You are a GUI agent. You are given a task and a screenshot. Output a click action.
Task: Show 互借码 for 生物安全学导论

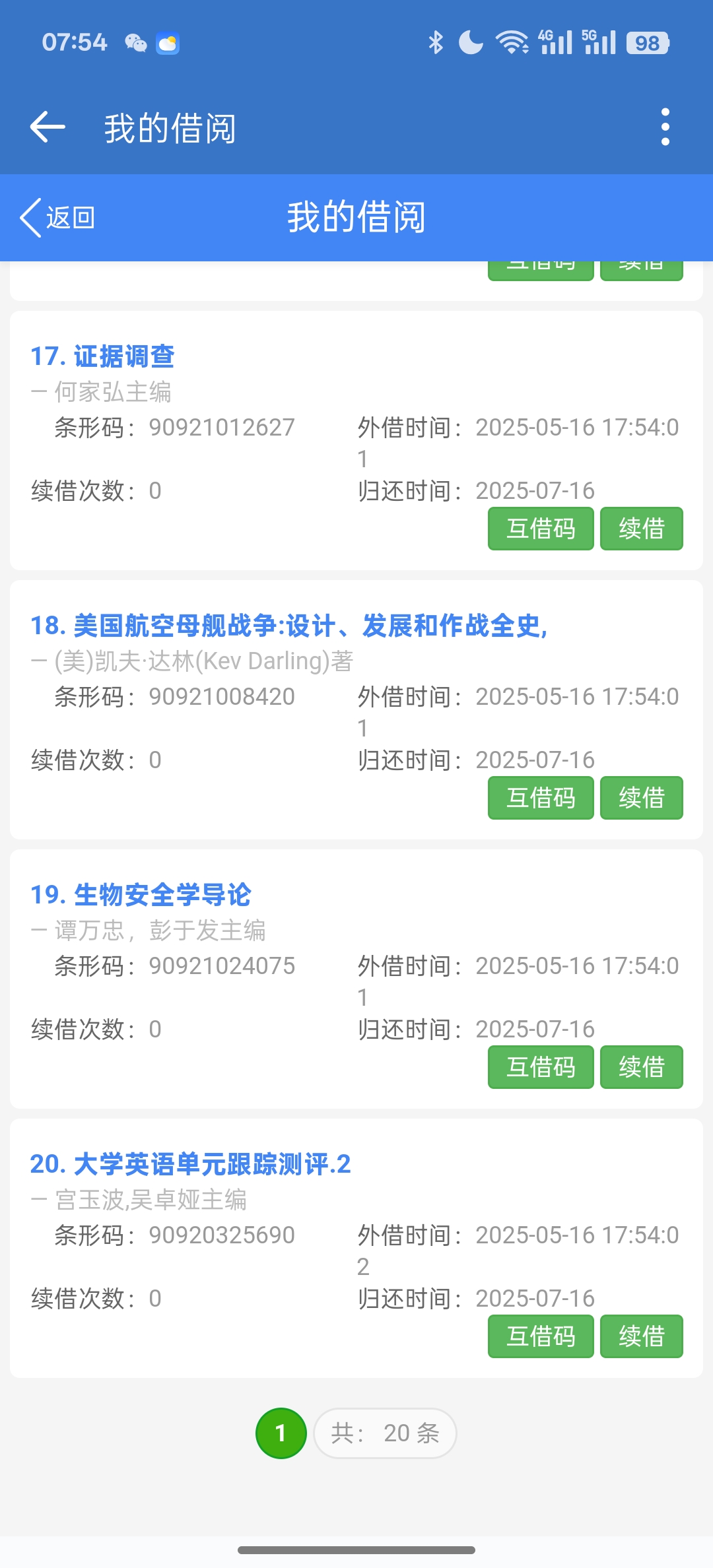(x=541, y=1067)
